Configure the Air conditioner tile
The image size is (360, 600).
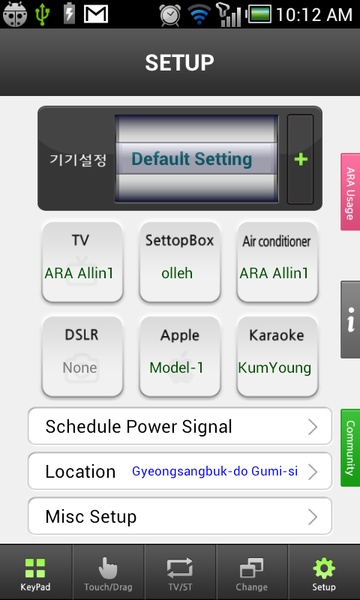tap(277, 262)
